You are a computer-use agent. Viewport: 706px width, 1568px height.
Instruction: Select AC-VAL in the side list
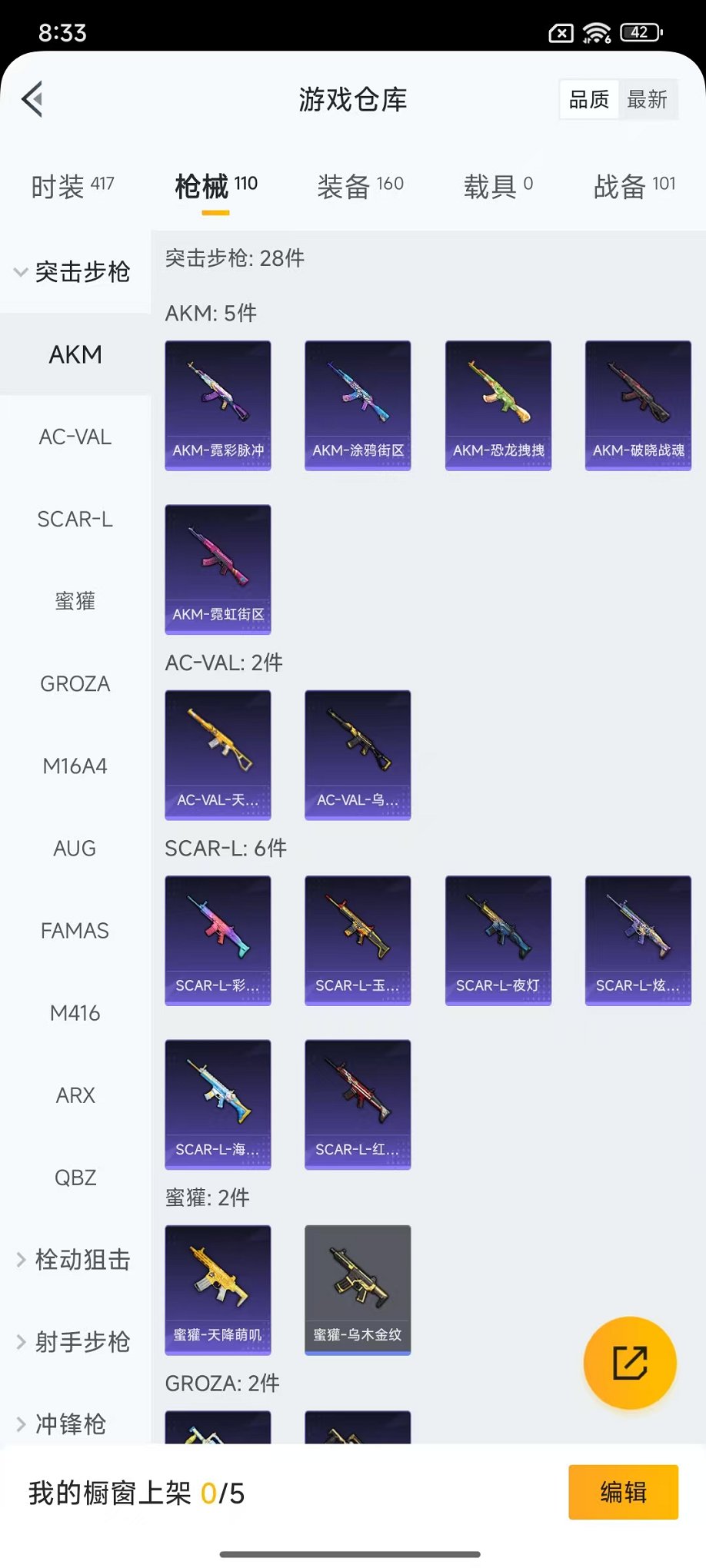[75, 437]
